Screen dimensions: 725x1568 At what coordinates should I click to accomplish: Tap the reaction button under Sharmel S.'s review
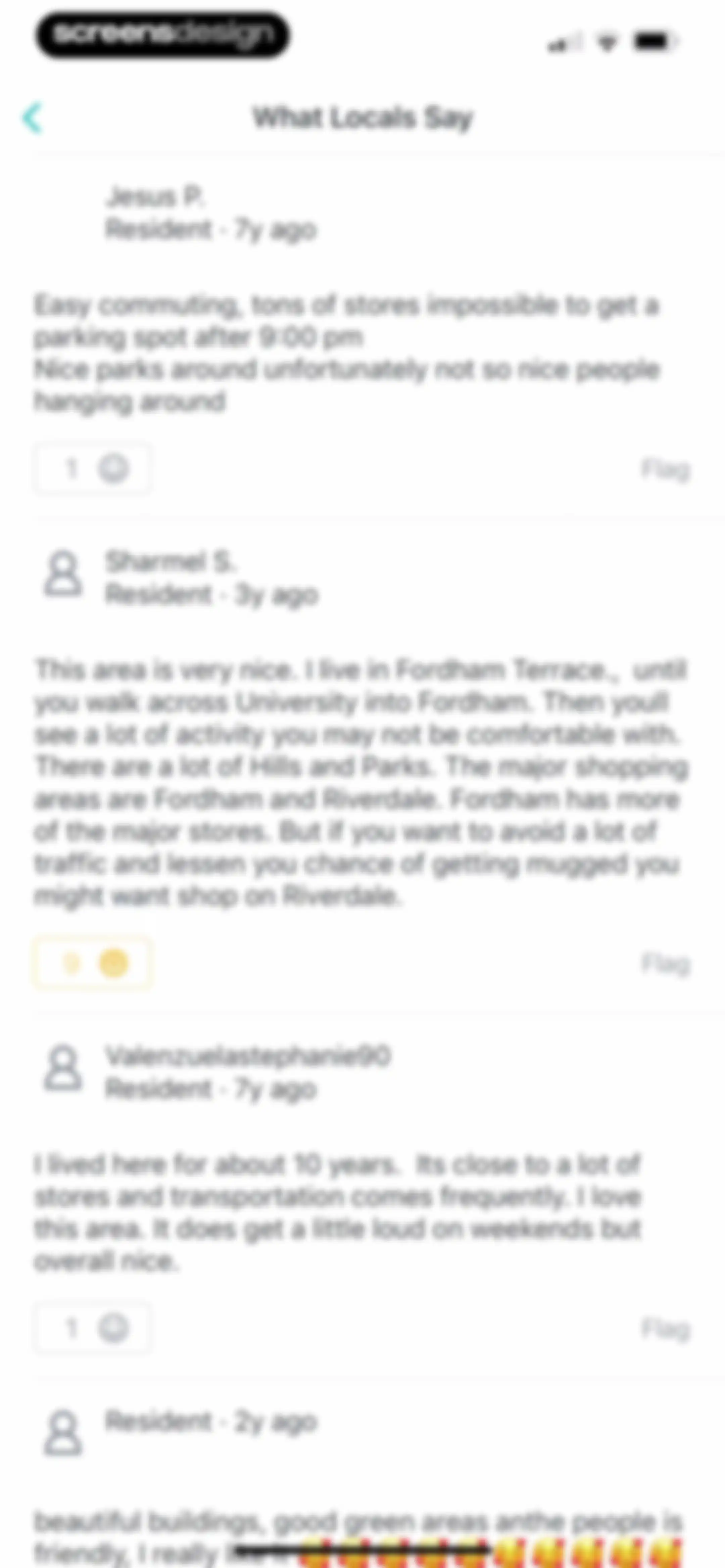(x=93, y=963)
